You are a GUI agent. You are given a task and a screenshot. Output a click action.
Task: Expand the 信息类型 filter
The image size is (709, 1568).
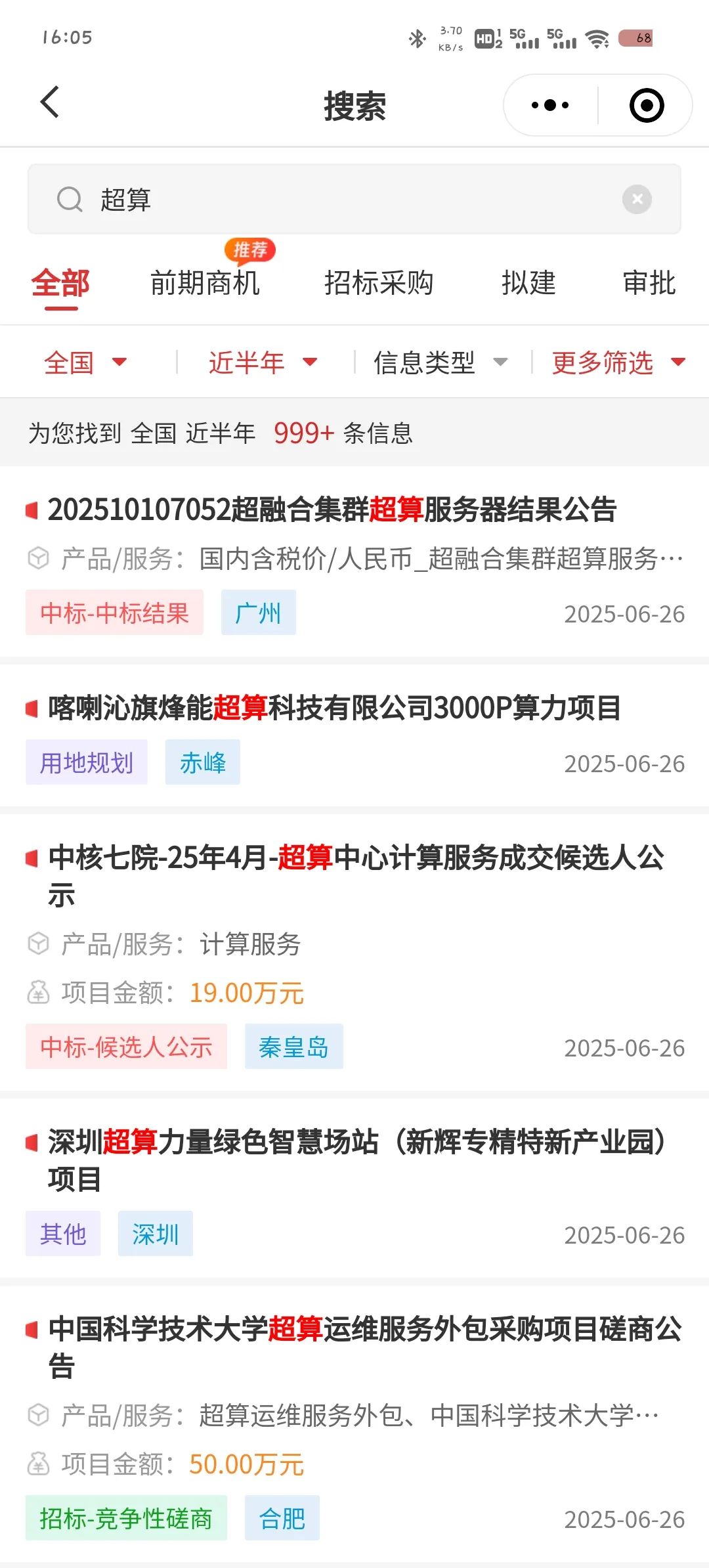click(440, 362)
